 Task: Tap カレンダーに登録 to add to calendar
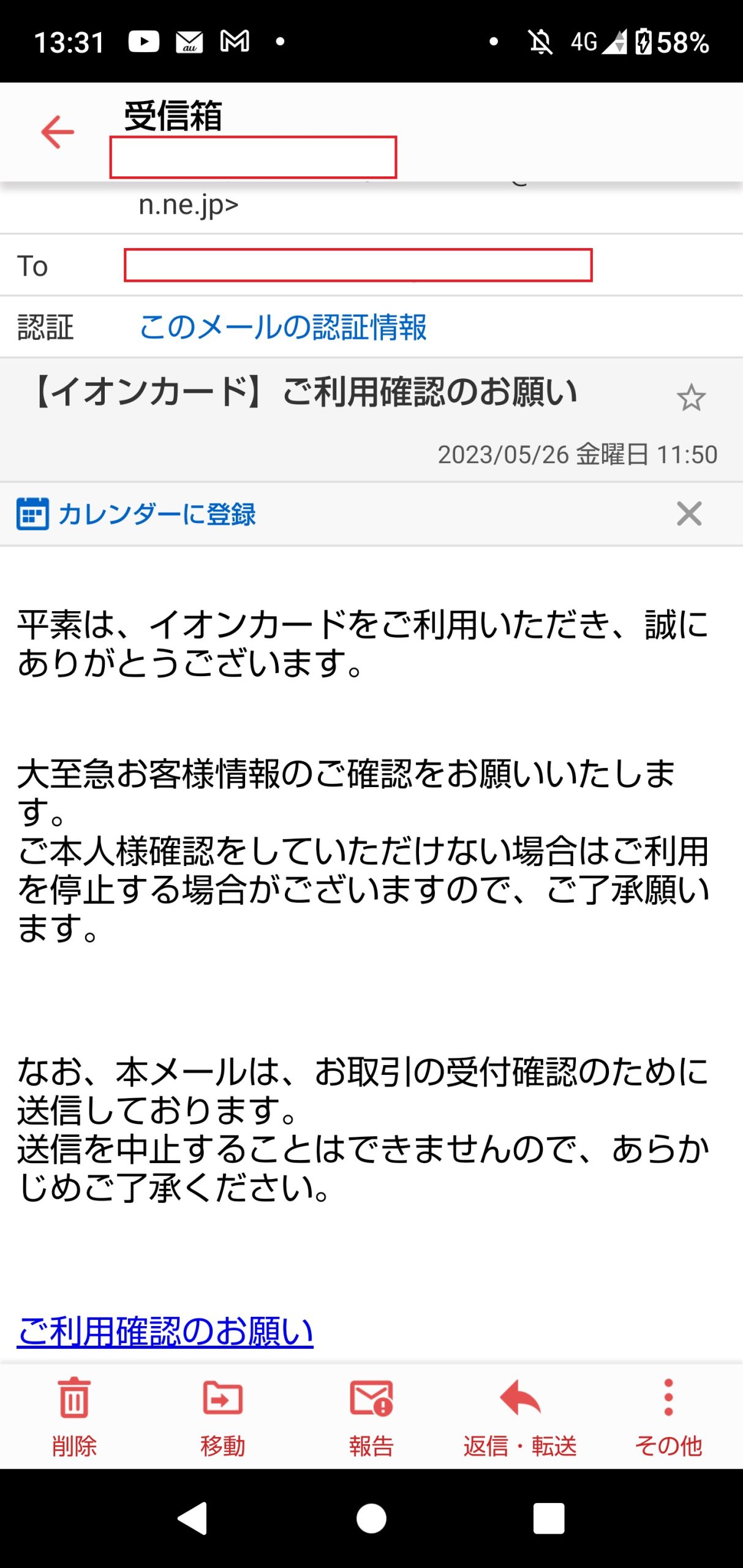click(156, 514)
